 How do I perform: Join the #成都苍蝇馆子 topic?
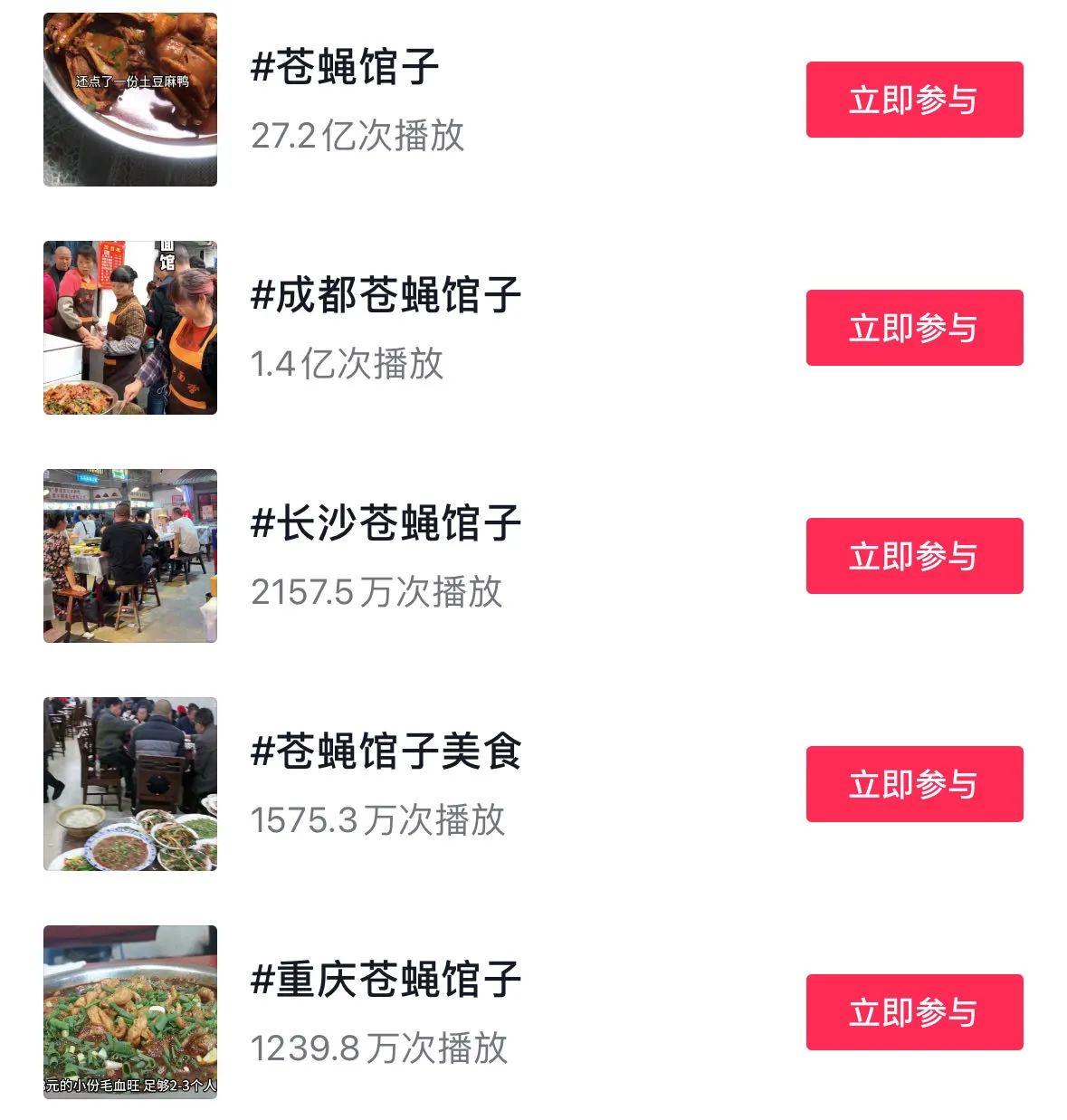pyautogui.click(x=914, y=328)
